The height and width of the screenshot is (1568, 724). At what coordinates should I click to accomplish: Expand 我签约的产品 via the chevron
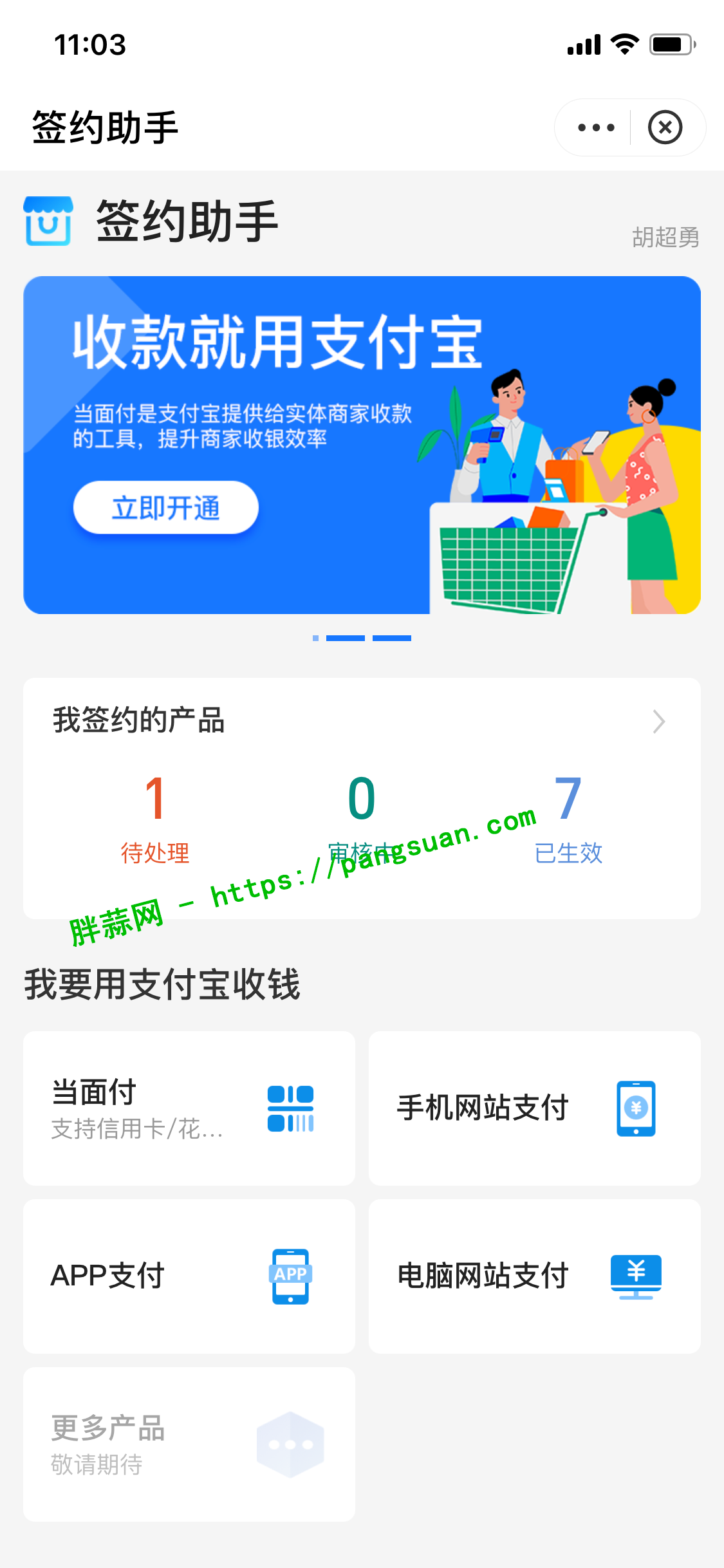pyautogui.click(x=658, y=722)
